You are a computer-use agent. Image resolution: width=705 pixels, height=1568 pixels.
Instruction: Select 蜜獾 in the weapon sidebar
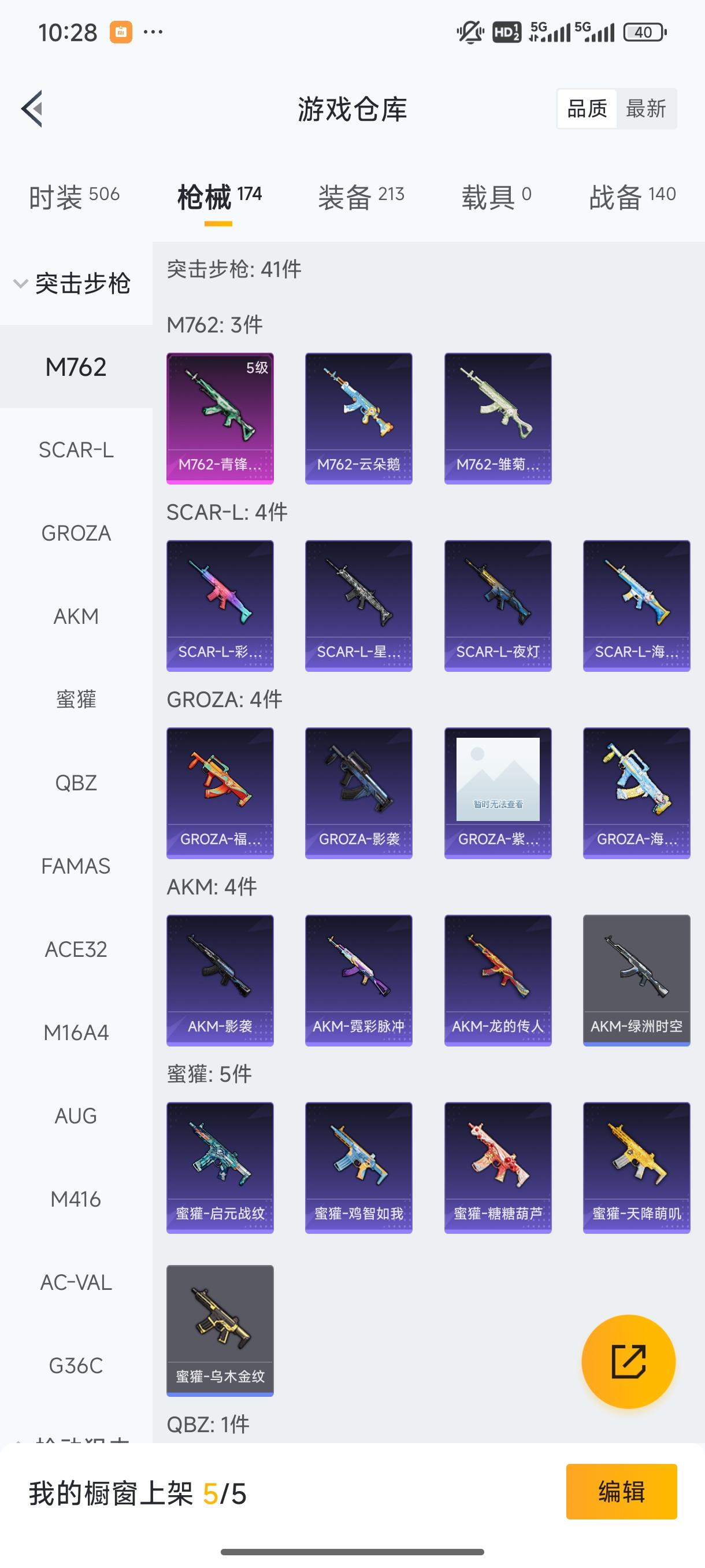76,700
